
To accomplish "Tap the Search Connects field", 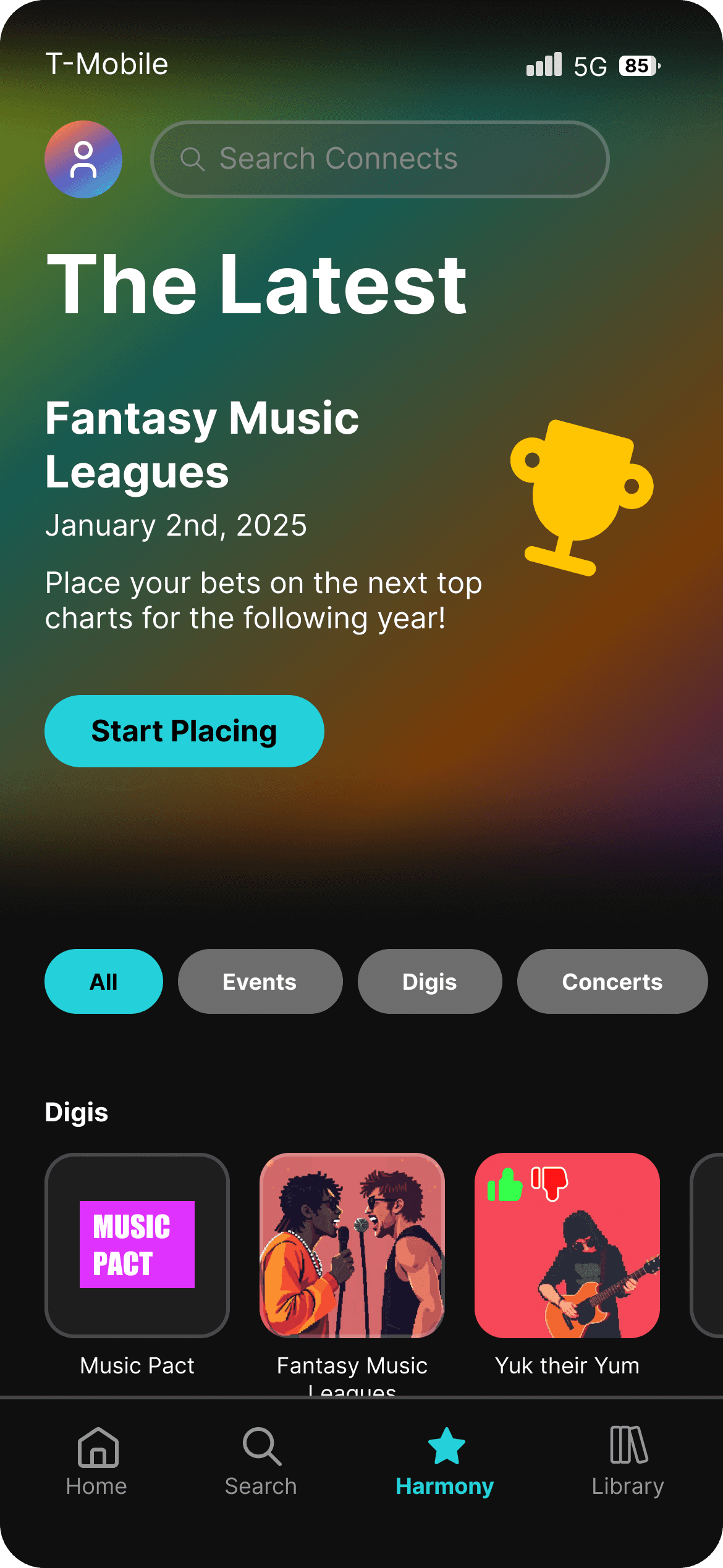I will (379, 159).
